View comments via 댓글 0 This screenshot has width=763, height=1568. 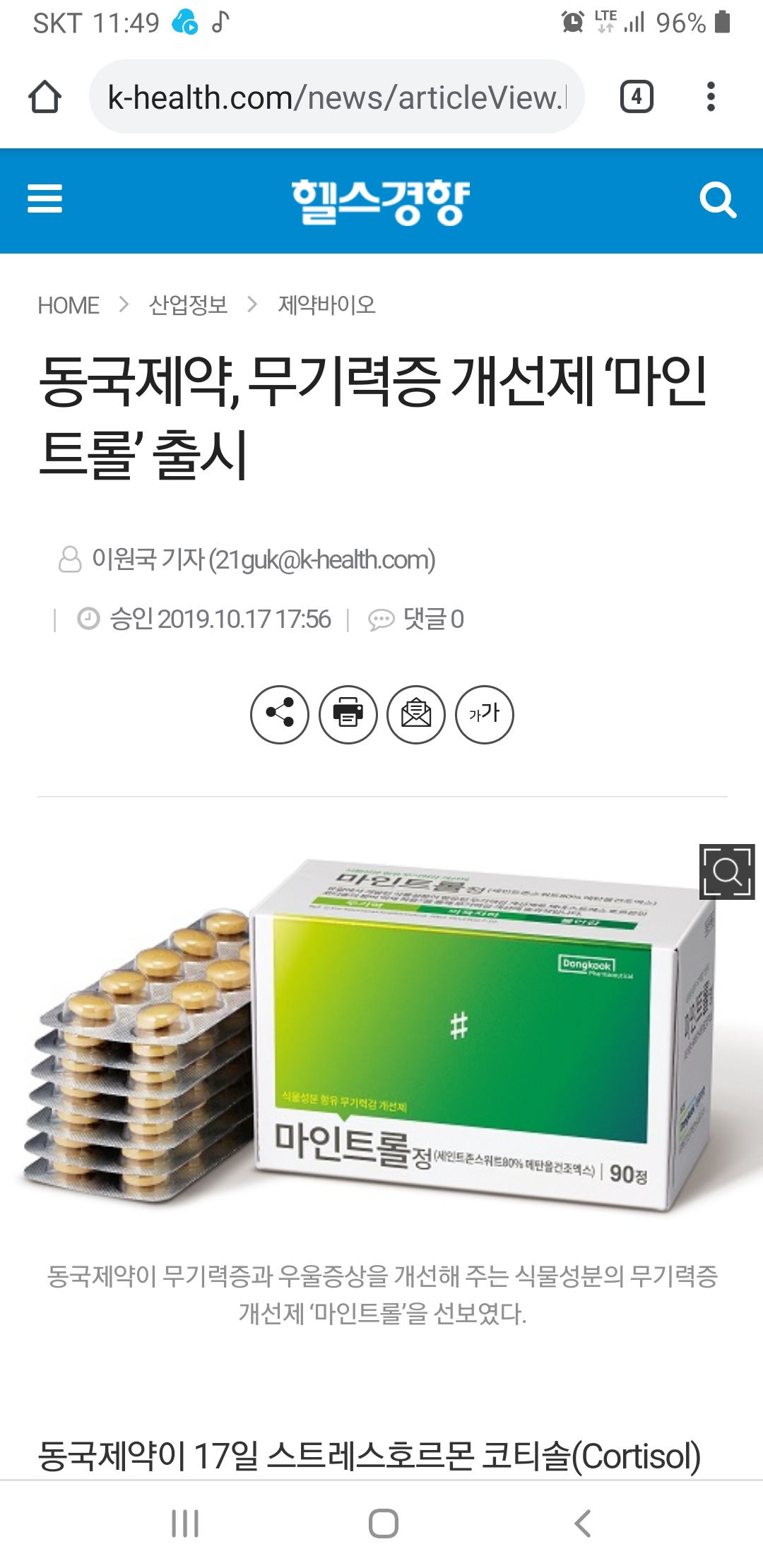[417, 619]
